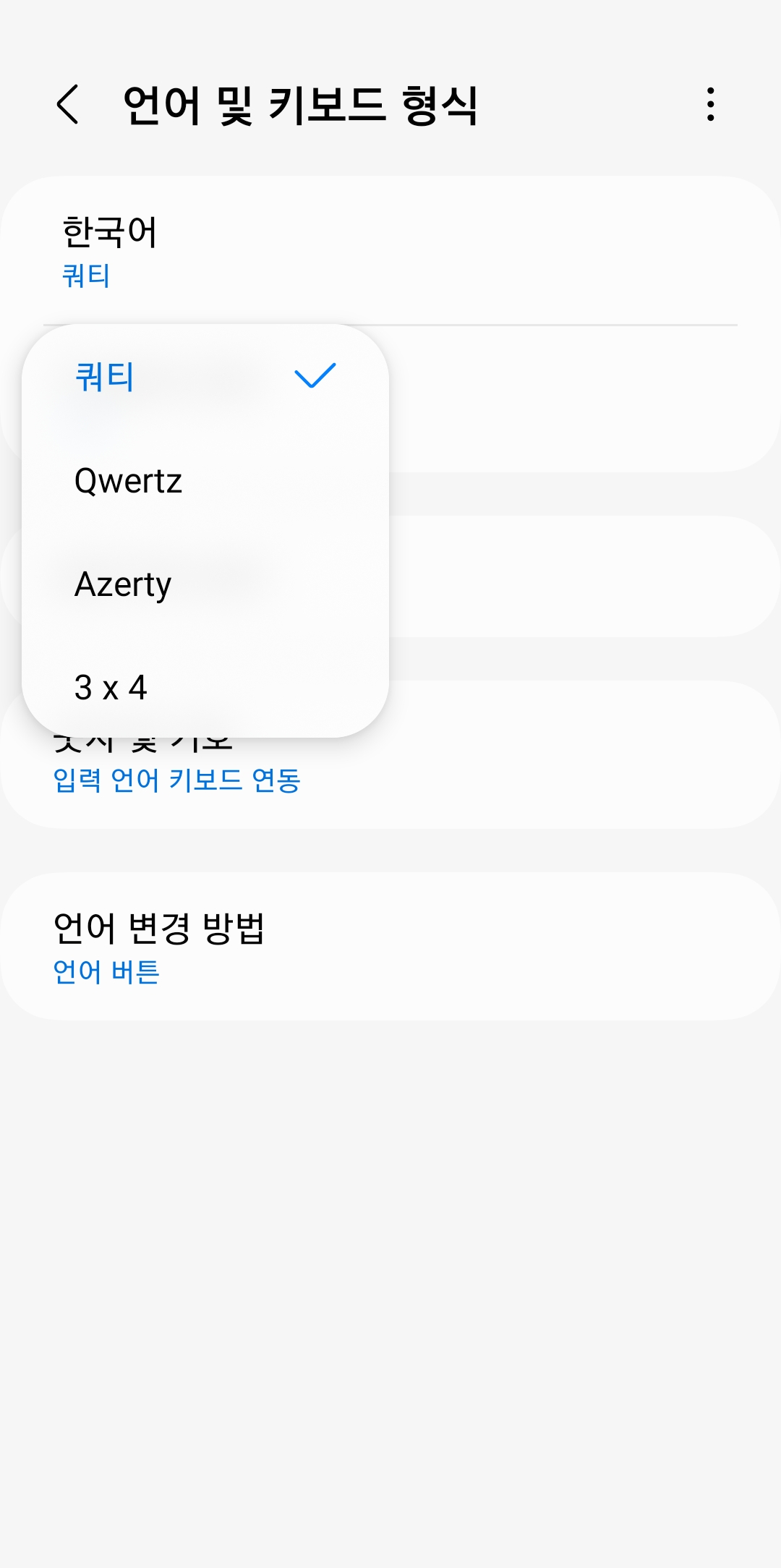Open the three-dot overflow menu
Screen dimensions: 781x1568
coord(712,105)
